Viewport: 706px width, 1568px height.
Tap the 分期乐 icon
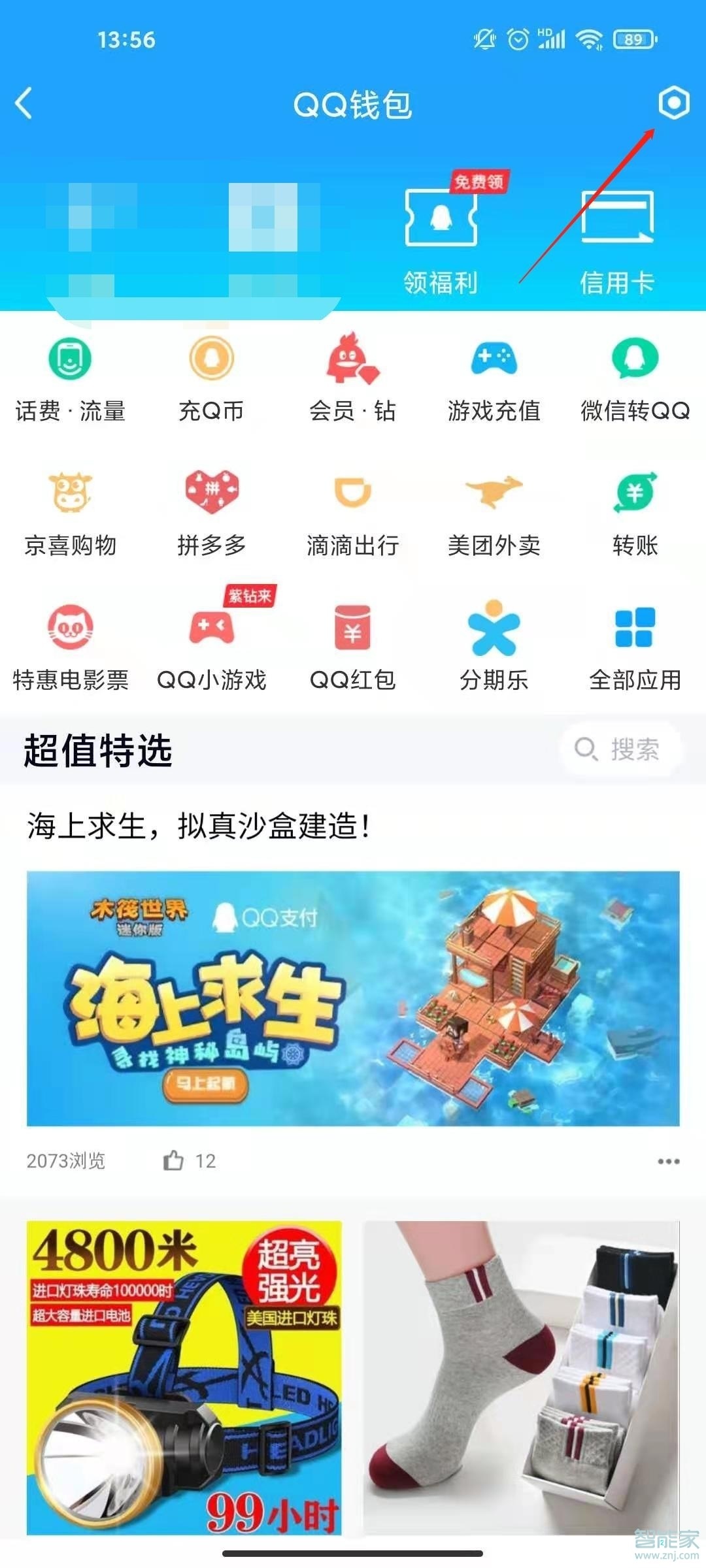pyautogui.click(x=494, y=647)
